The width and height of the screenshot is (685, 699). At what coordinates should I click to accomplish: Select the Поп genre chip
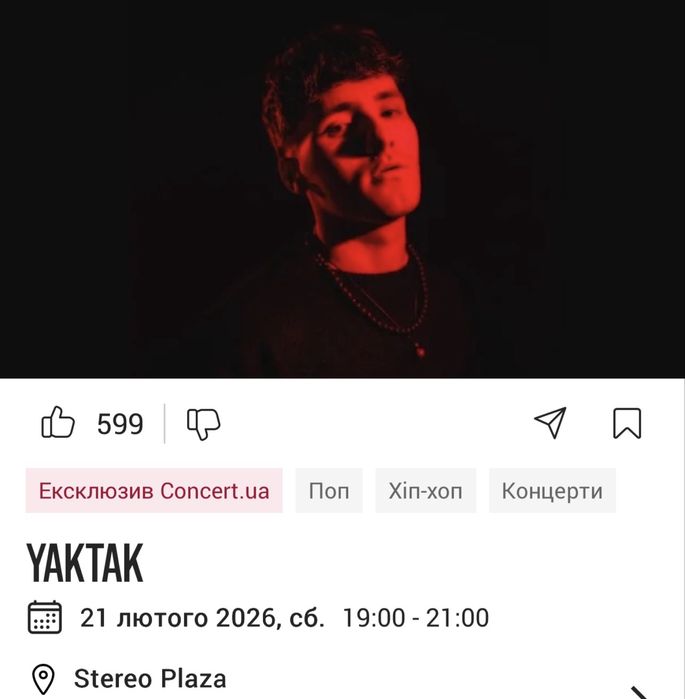pyautogui.click(x=329, y=491)
